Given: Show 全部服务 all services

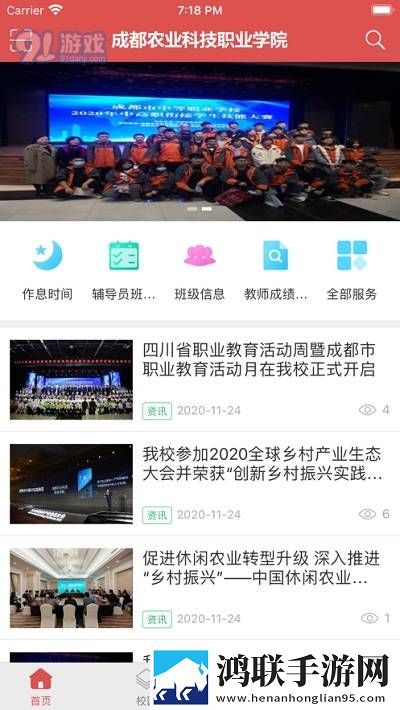Looking at the screenshot, I should pyautogui.click(x=352, y=271).
